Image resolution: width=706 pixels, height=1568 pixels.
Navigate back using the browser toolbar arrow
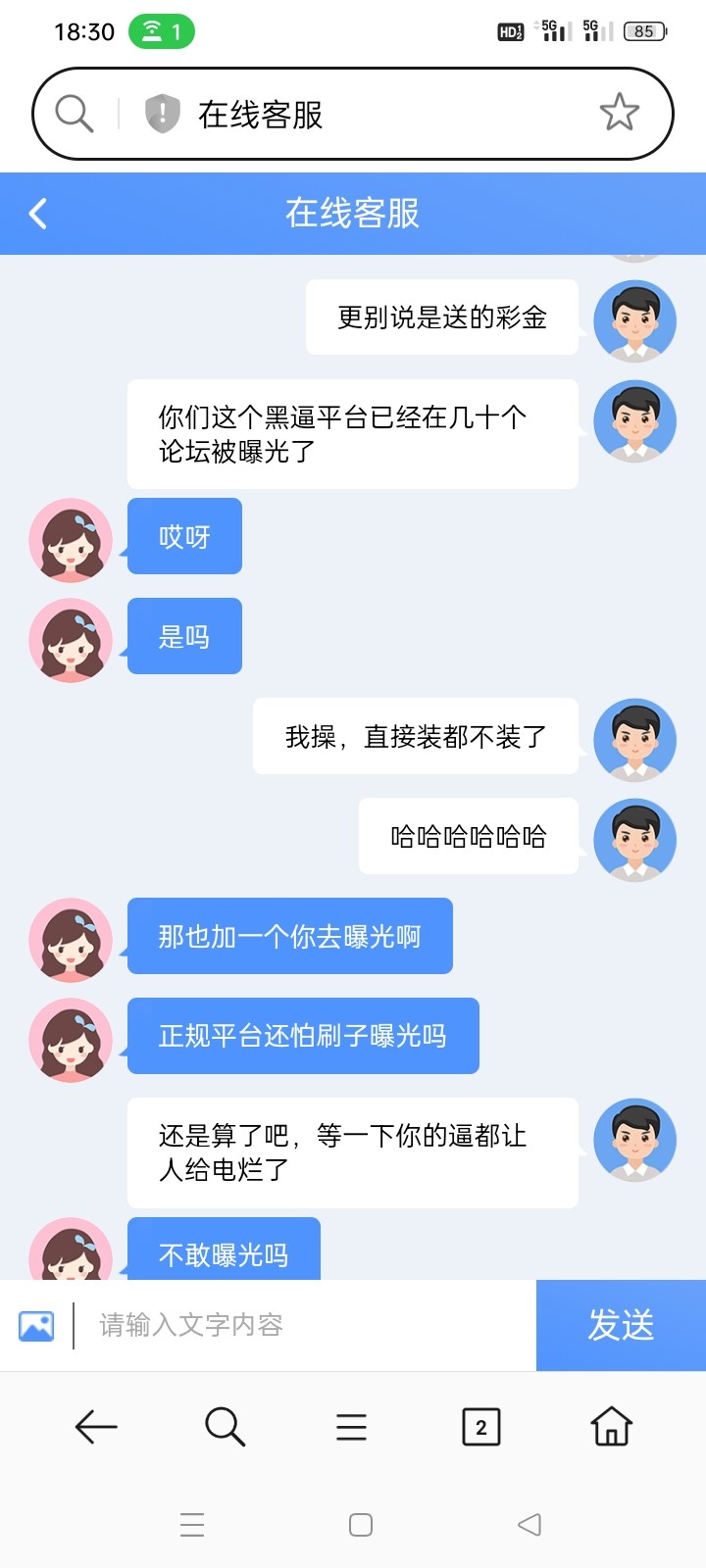(96, 1427)
